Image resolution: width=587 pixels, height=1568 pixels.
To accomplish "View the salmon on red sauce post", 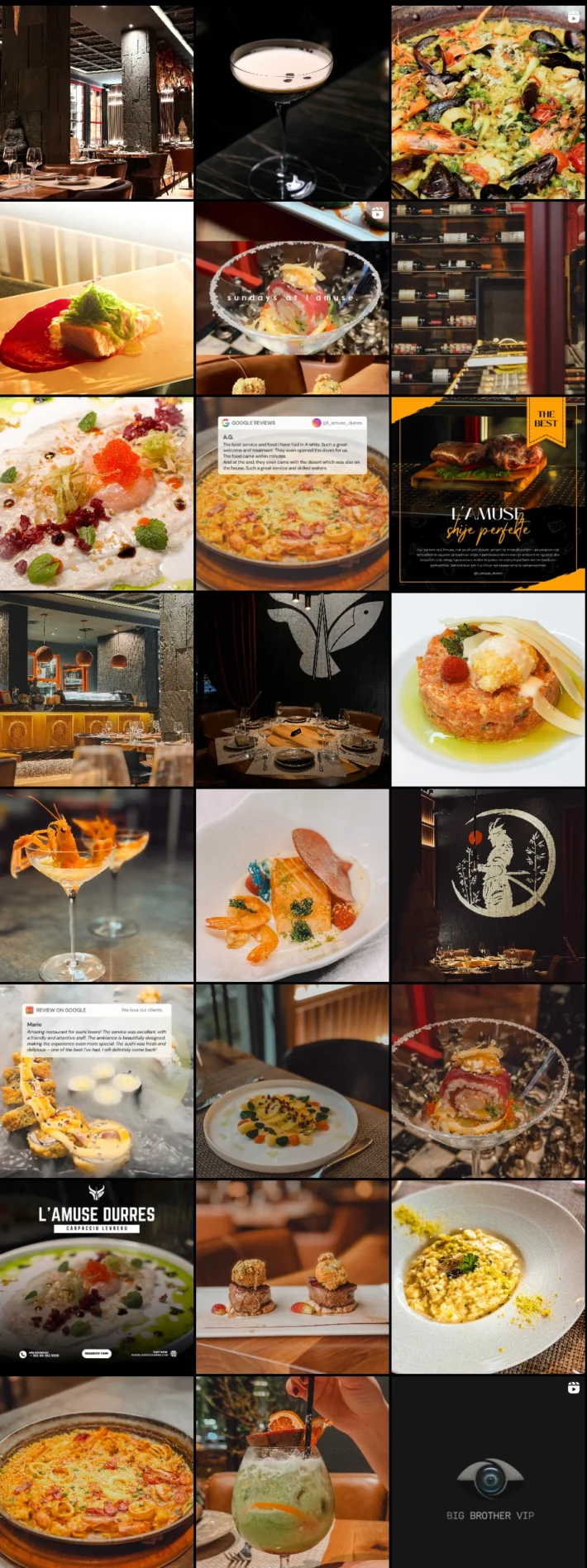I will (97, 298).
